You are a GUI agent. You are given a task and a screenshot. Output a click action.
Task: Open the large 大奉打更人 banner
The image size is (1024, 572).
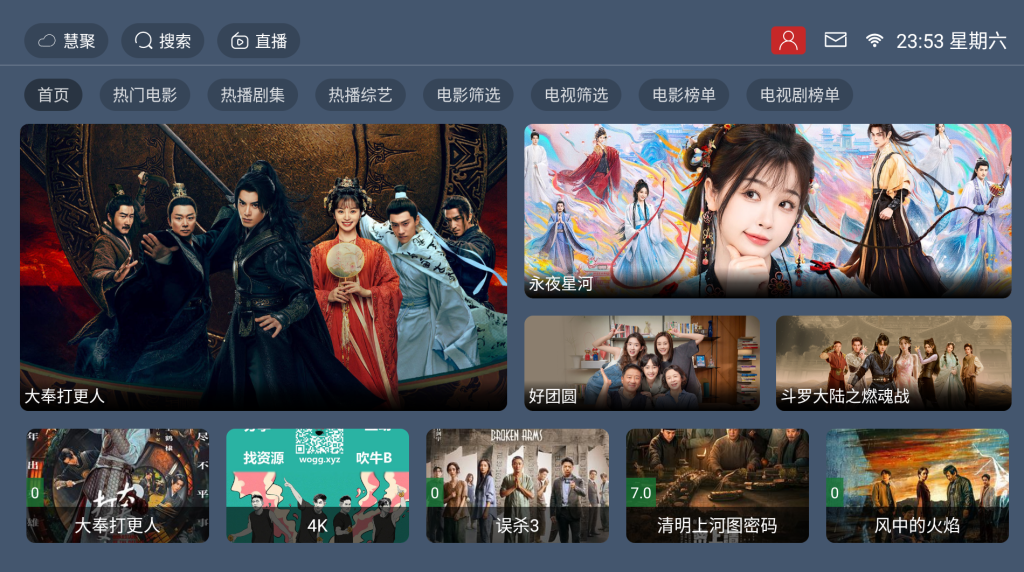tap(263, 267)
